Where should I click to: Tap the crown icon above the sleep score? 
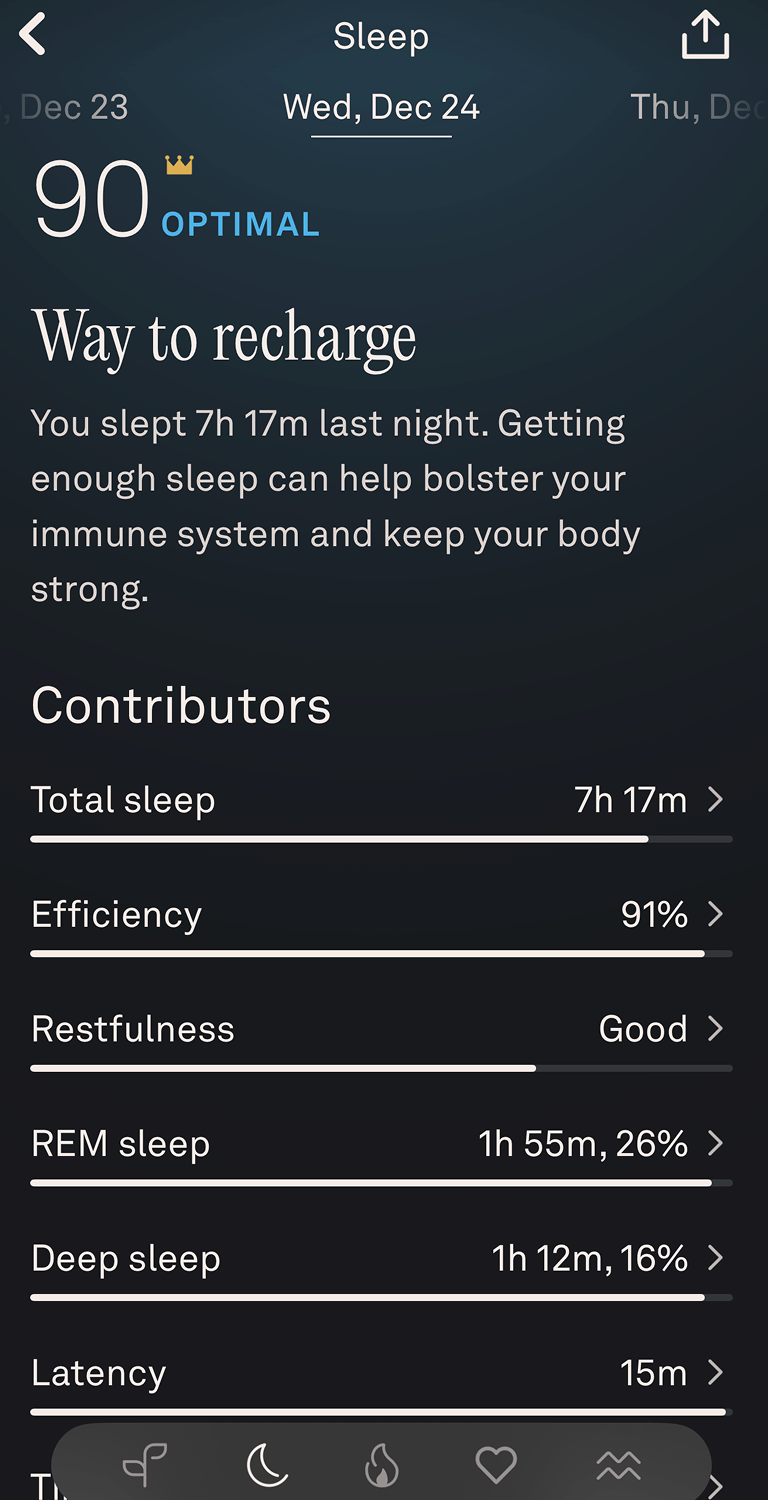tap(177, 166)
